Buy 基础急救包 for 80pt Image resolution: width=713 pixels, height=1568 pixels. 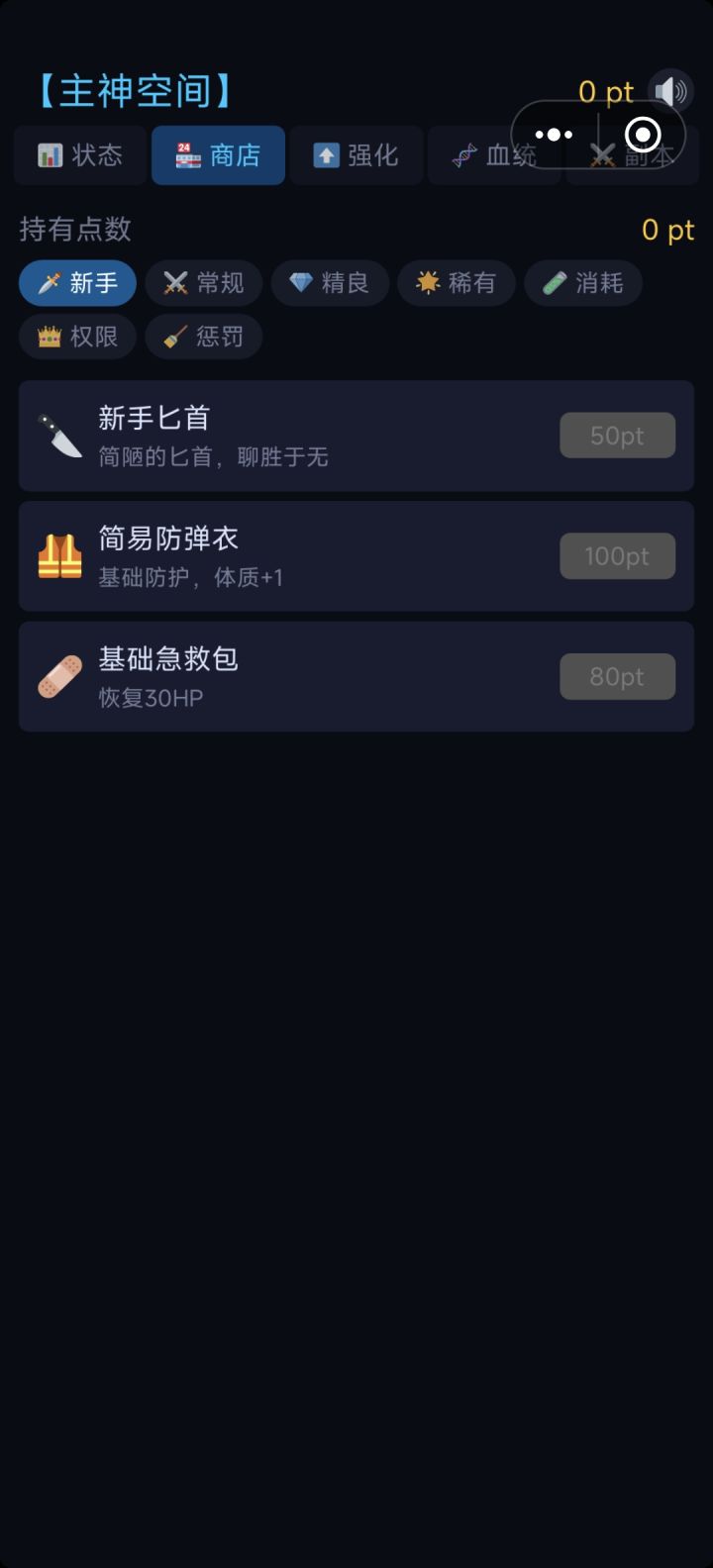click(617, 677)
